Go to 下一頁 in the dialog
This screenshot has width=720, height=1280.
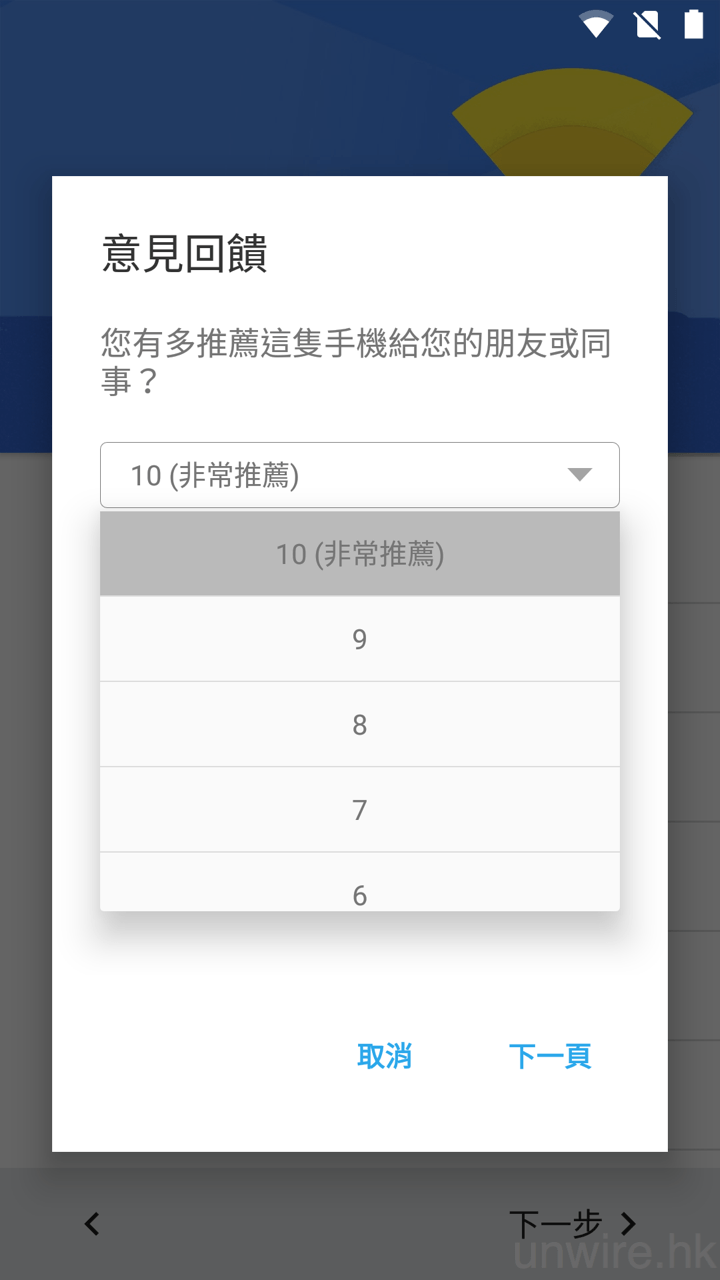click(x=550, y=1056)
